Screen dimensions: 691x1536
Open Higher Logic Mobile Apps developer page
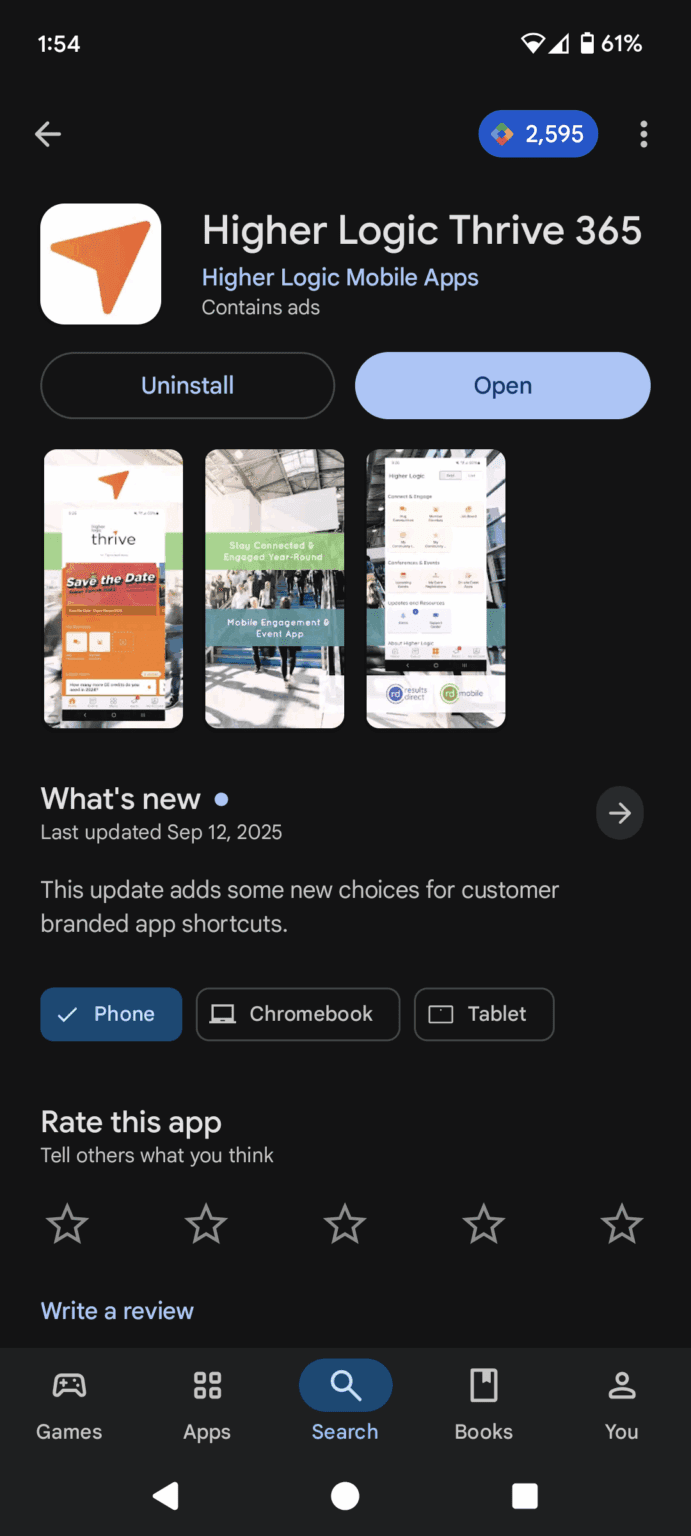(x=340, y=277)
